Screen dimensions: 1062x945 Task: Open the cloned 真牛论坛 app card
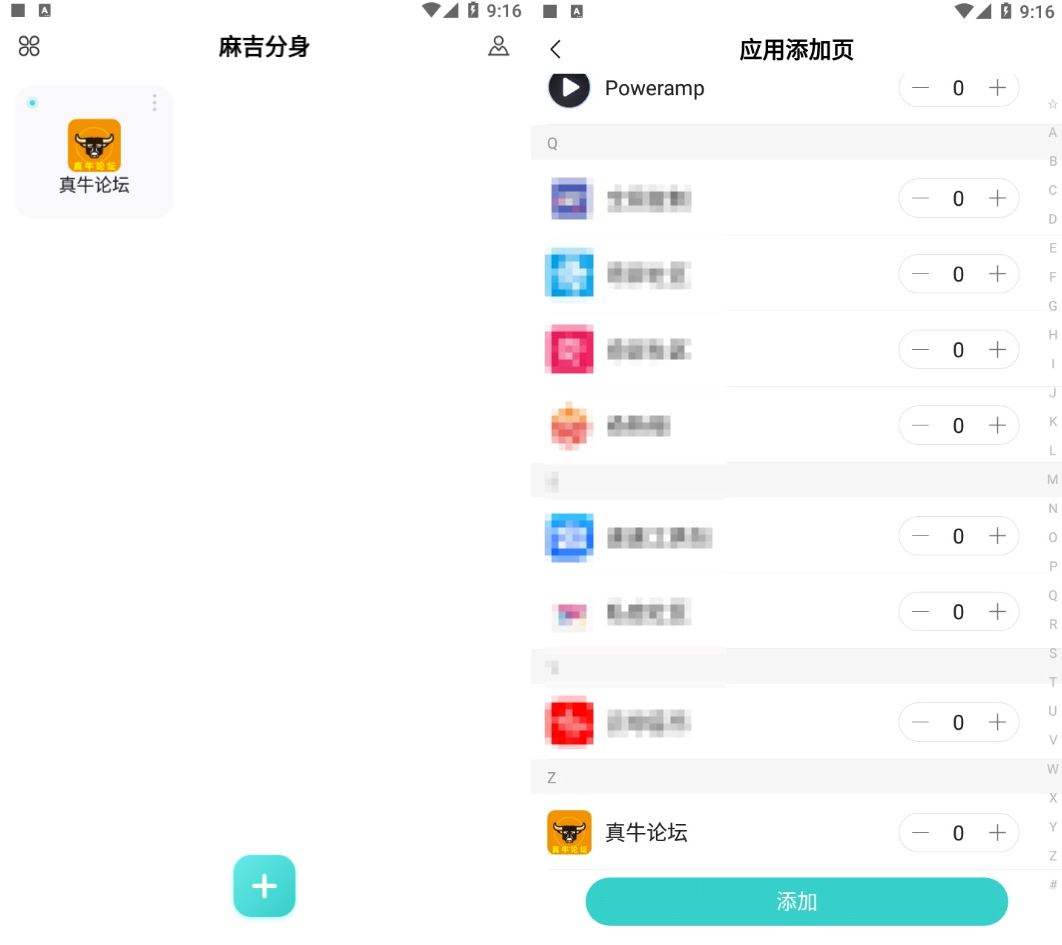pos(94,152)
